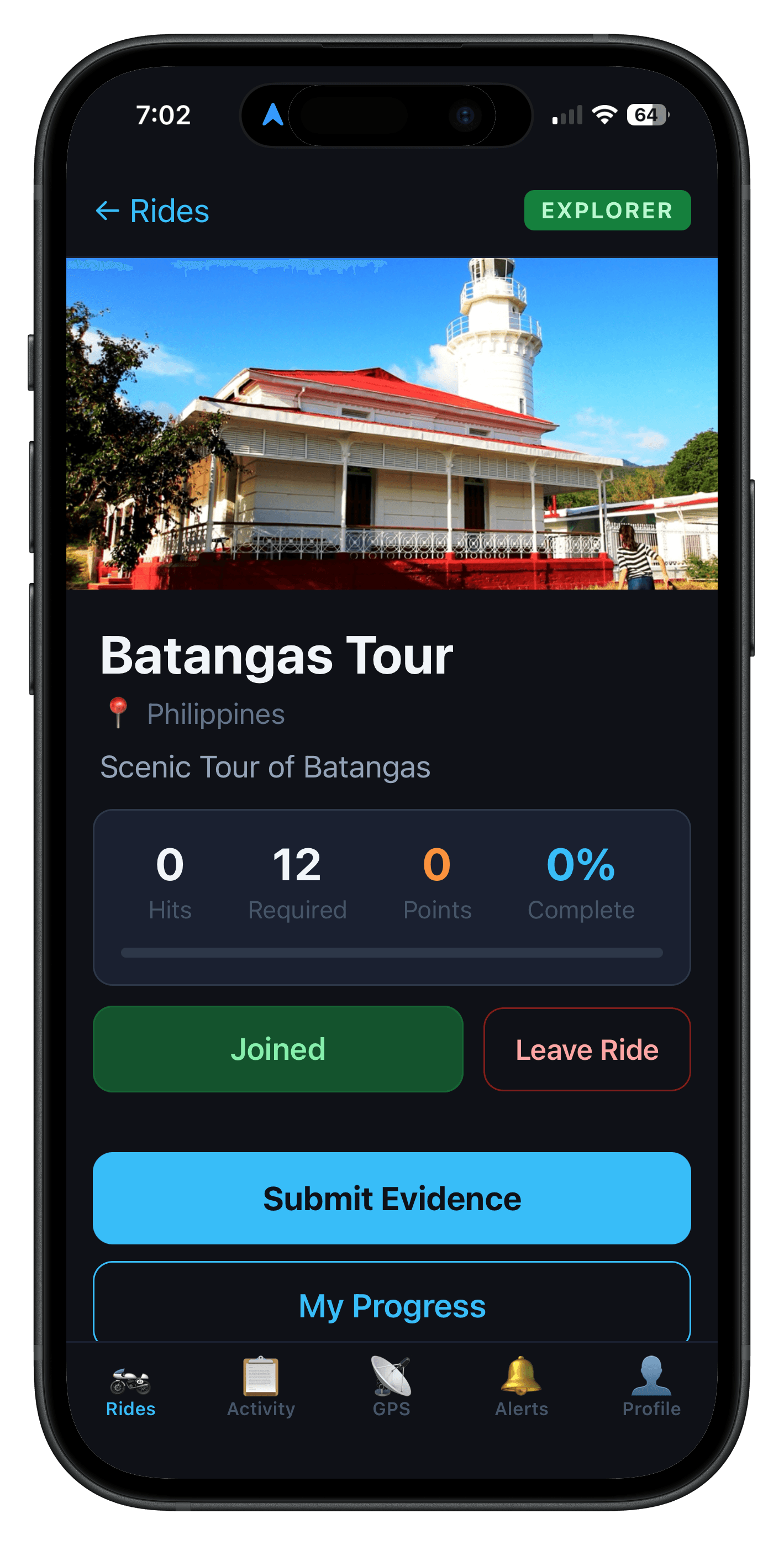
Task: Tap the Submit Evidence button
Action: (x=392, y=1199)
